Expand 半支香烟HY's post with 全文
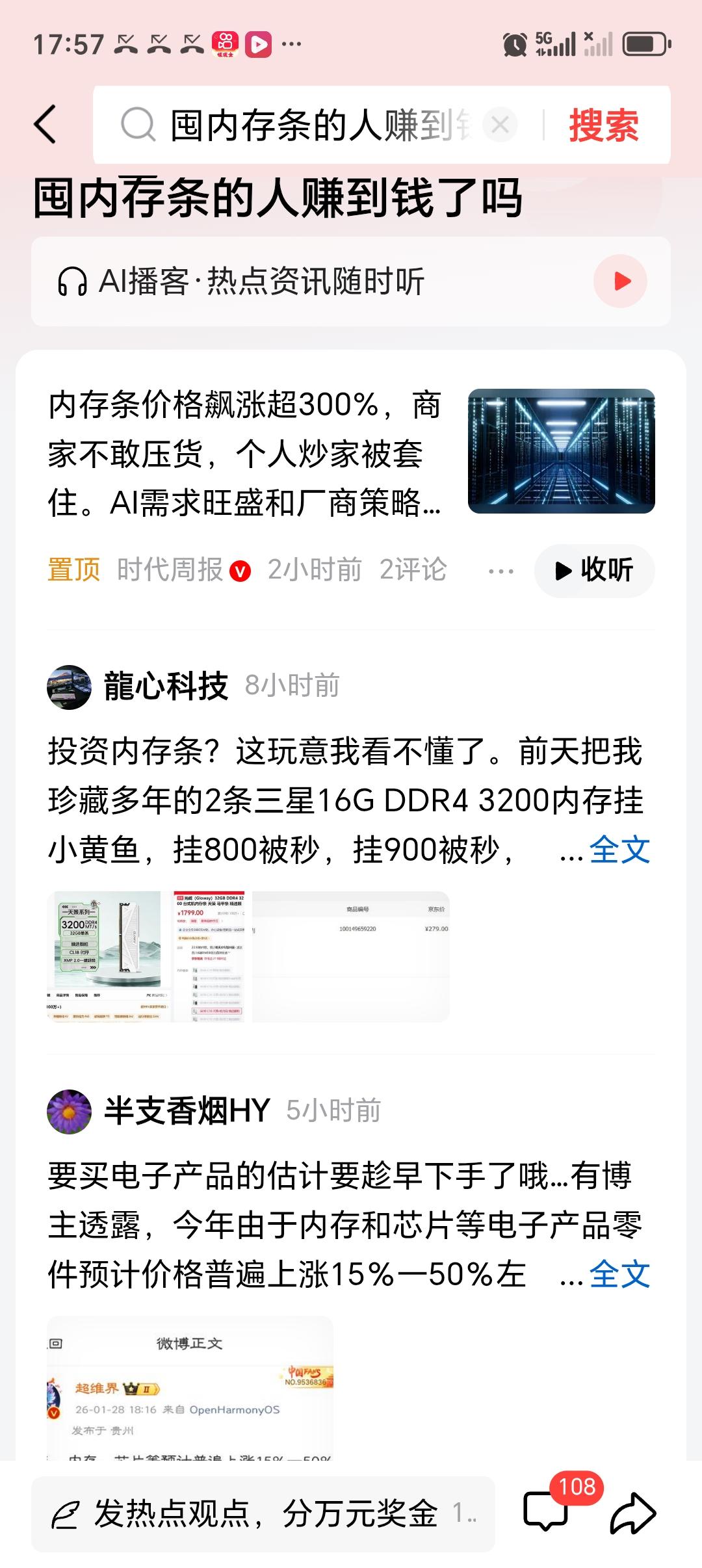Image resolution: width=702 pixels, height=1568 pixels. click(618, 1272)
